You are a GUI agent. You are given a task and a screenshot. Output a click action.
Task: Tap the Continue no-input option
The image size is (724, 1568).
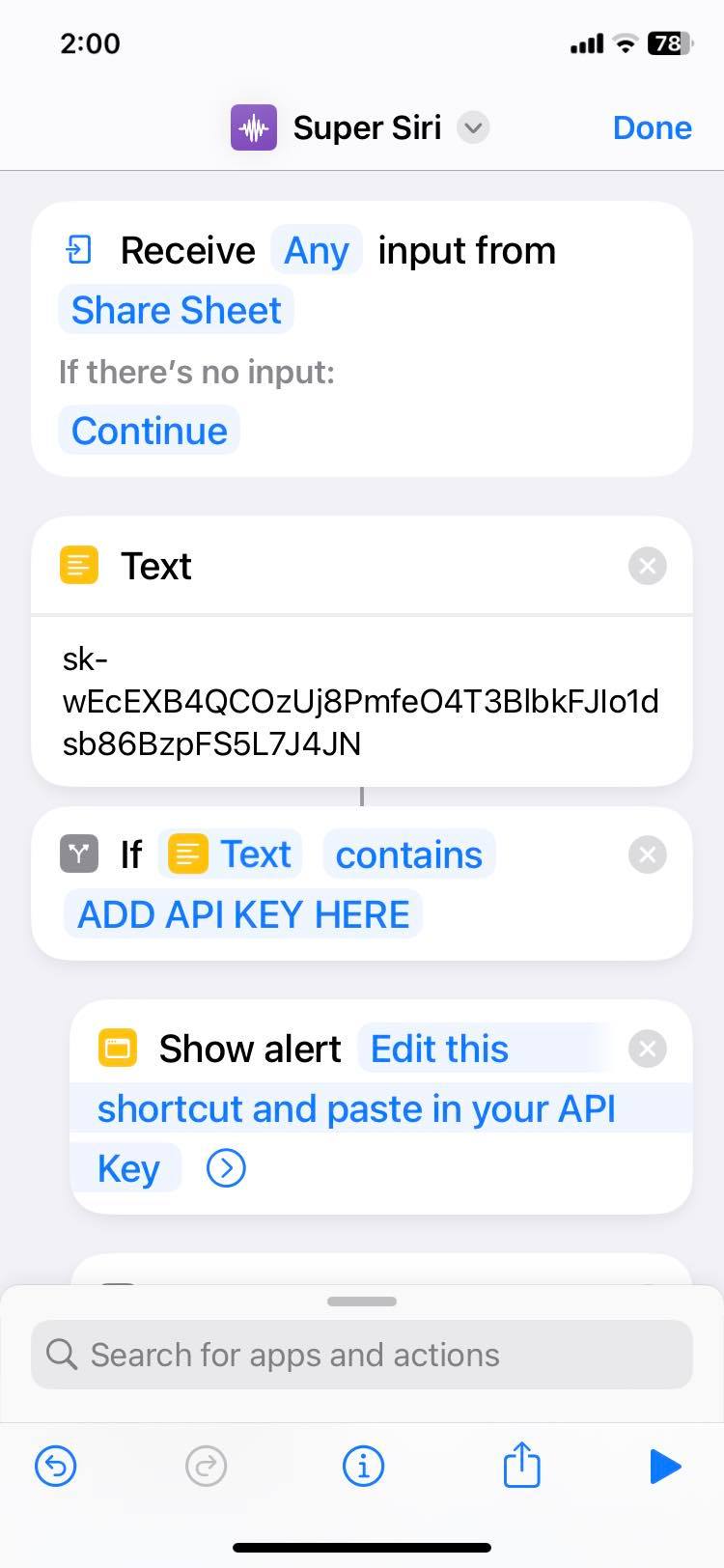point(149,430)
